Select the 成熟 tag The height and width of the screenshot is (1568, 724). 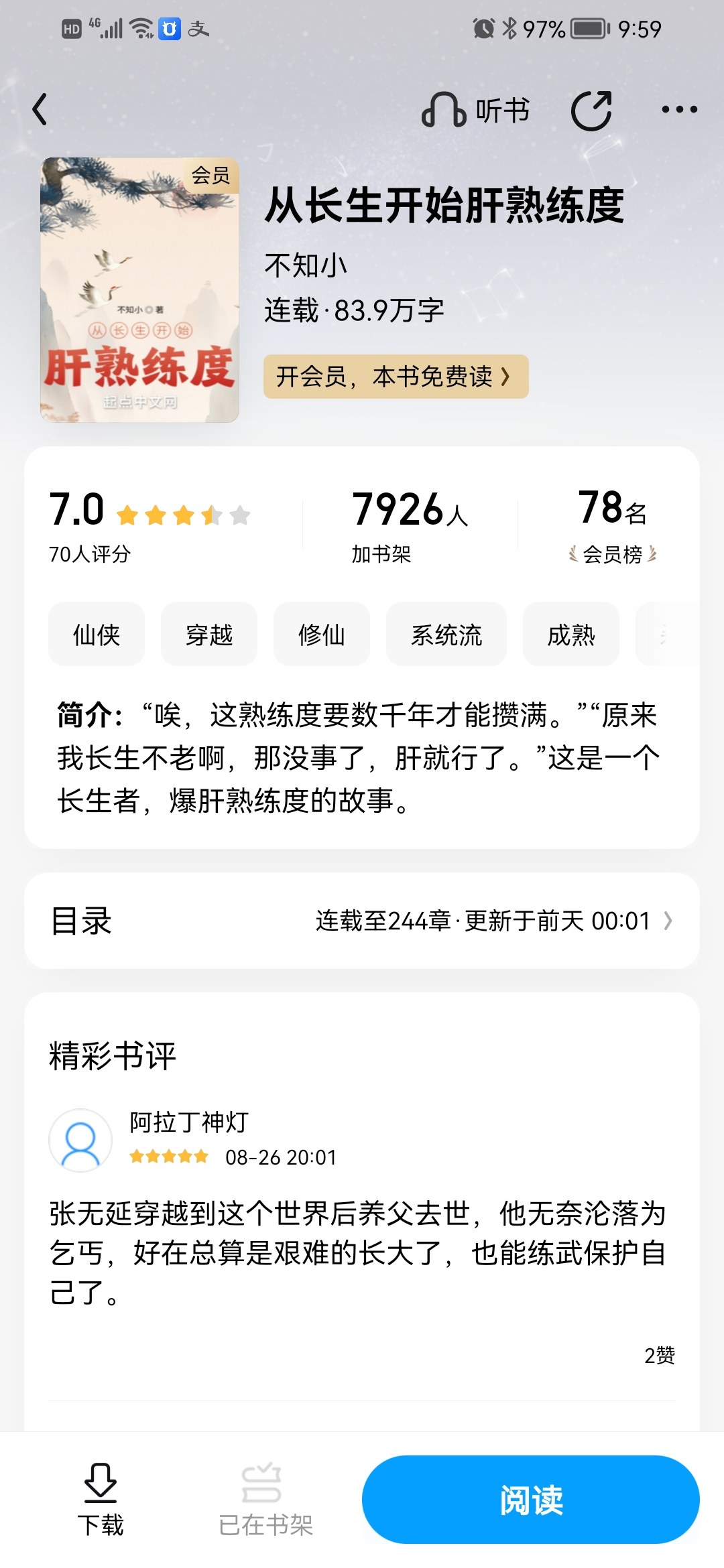pos(571,635)
